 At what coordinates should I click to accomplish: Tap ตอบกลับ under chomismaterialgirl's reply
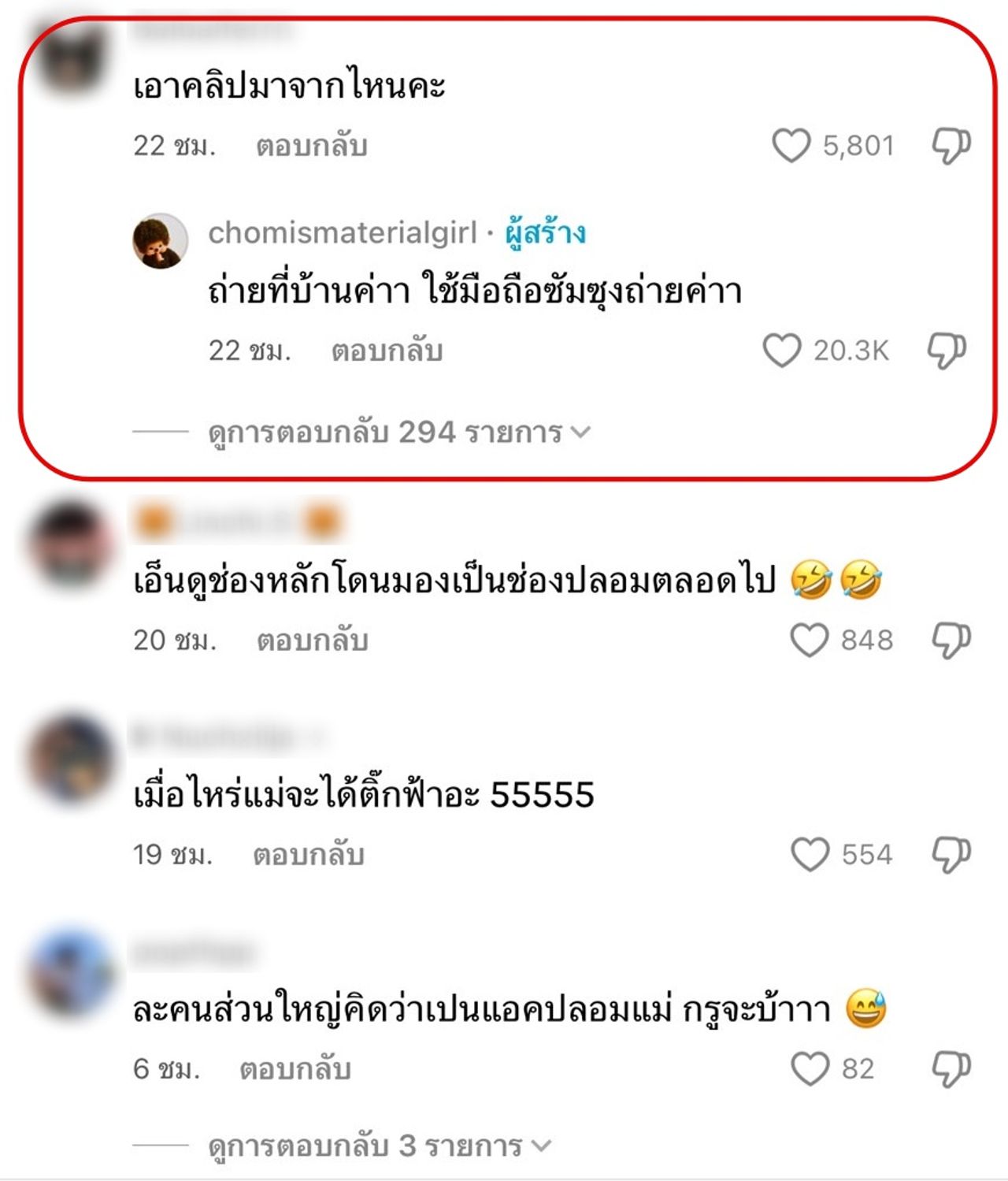coord(387,351)
